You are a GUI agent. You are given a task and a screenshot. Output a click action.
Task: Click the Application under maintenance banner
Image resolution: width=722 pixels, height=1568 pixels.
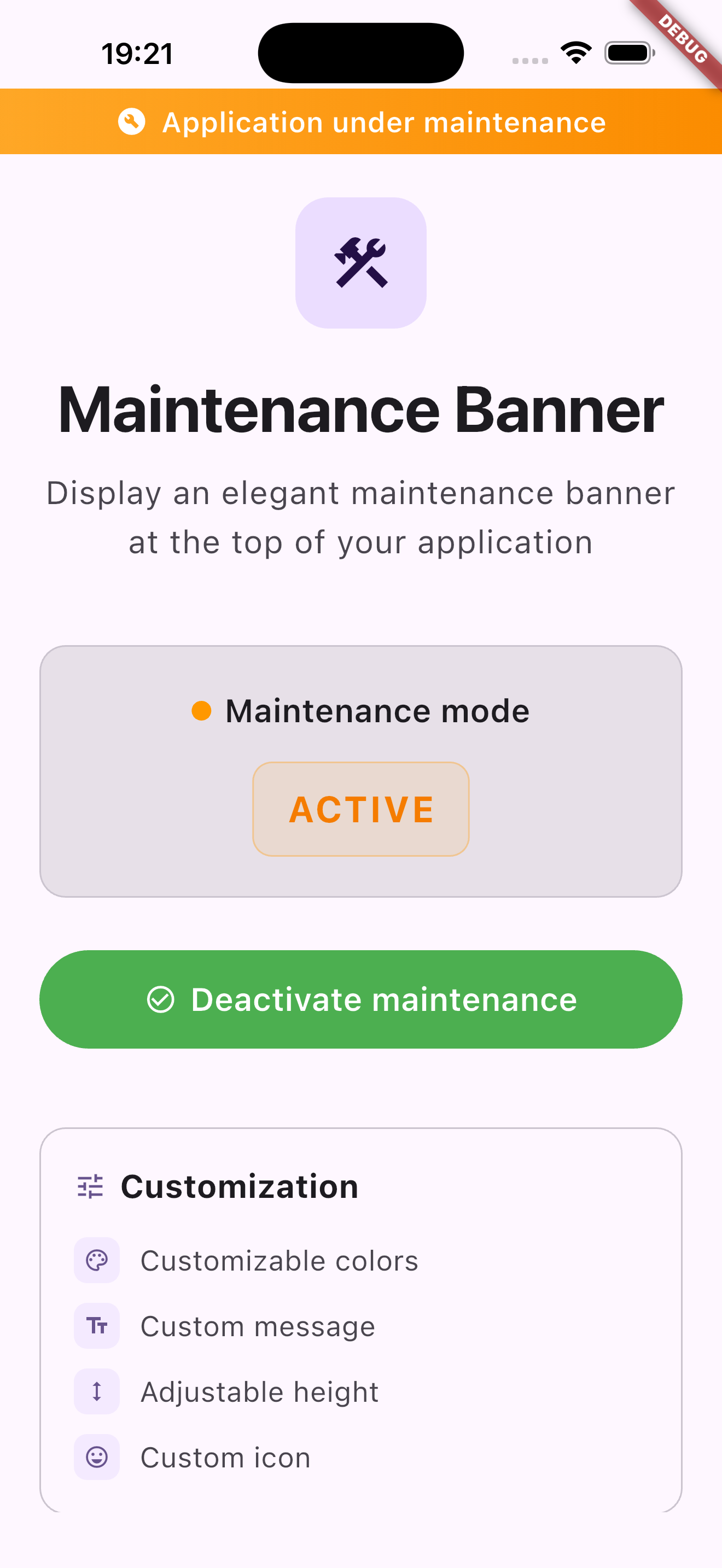point(361,122)
